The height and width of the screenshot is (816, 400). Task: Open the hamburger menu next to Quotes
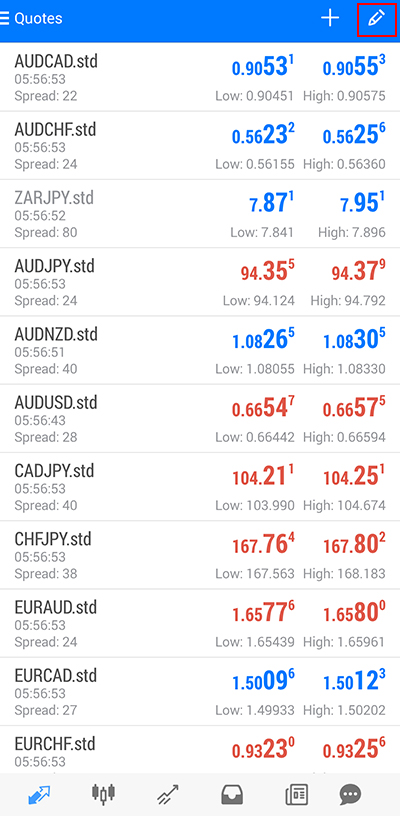pyautogui.click(x=5, y=19)
